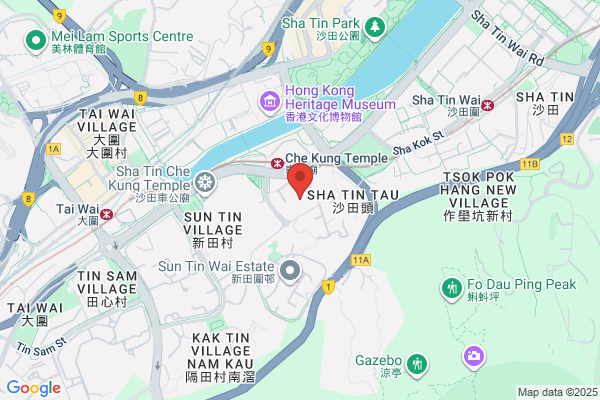Screen dimensions: 600x400
Task: Select the Tai Wai MTR station icon
Action: (106, 214)
